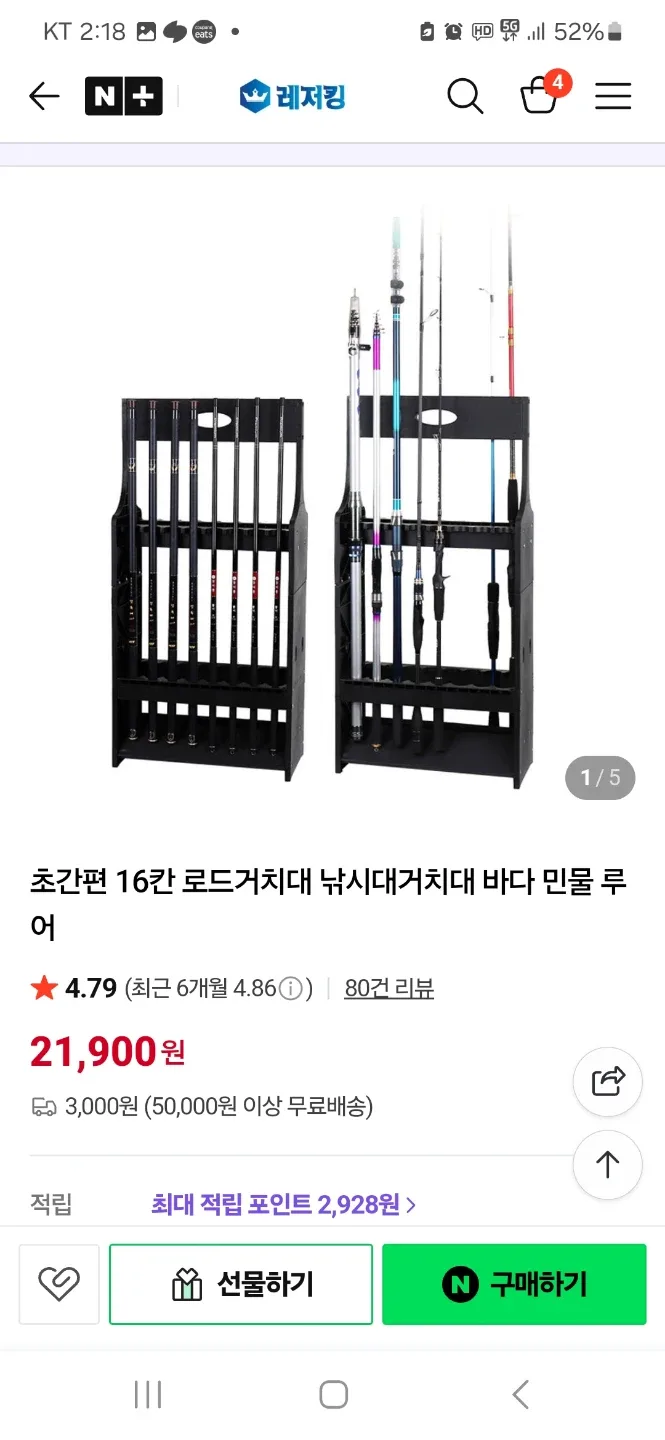665x1440 pixels.
Task: Open the N+ membership badge
Action: 123,96
